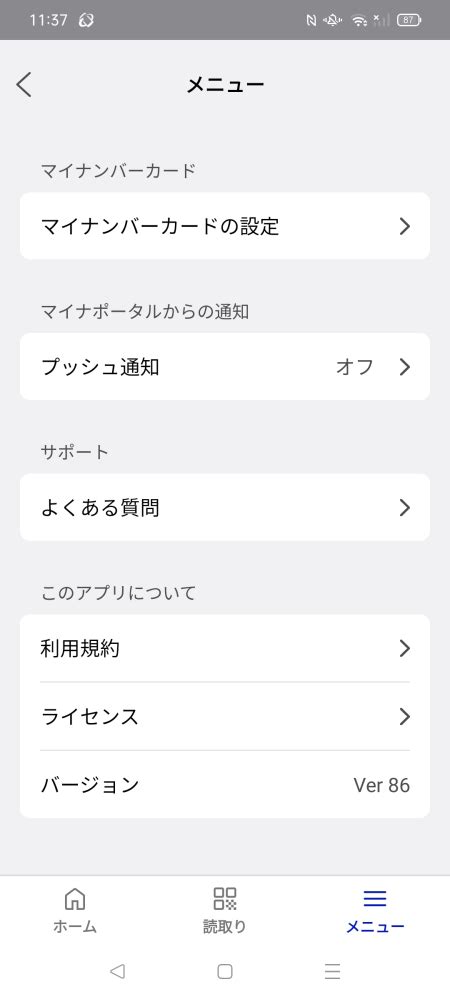Screen dimensions: 450x999
Task: Open マイナンバーカードの設定
Action: (225, 226)
